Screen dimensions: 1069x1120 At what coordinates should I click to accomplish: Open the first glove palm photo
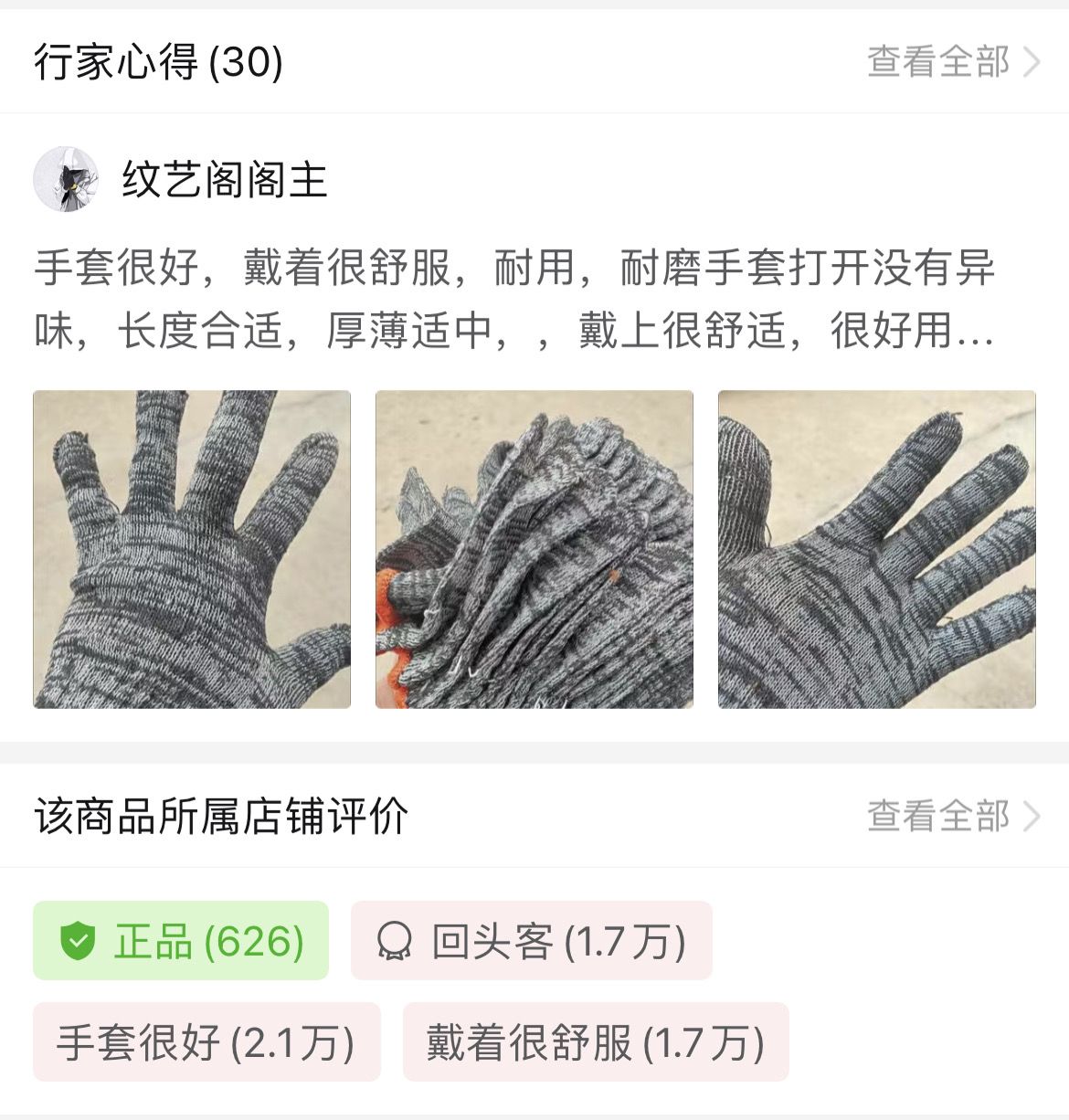(192, 549)
